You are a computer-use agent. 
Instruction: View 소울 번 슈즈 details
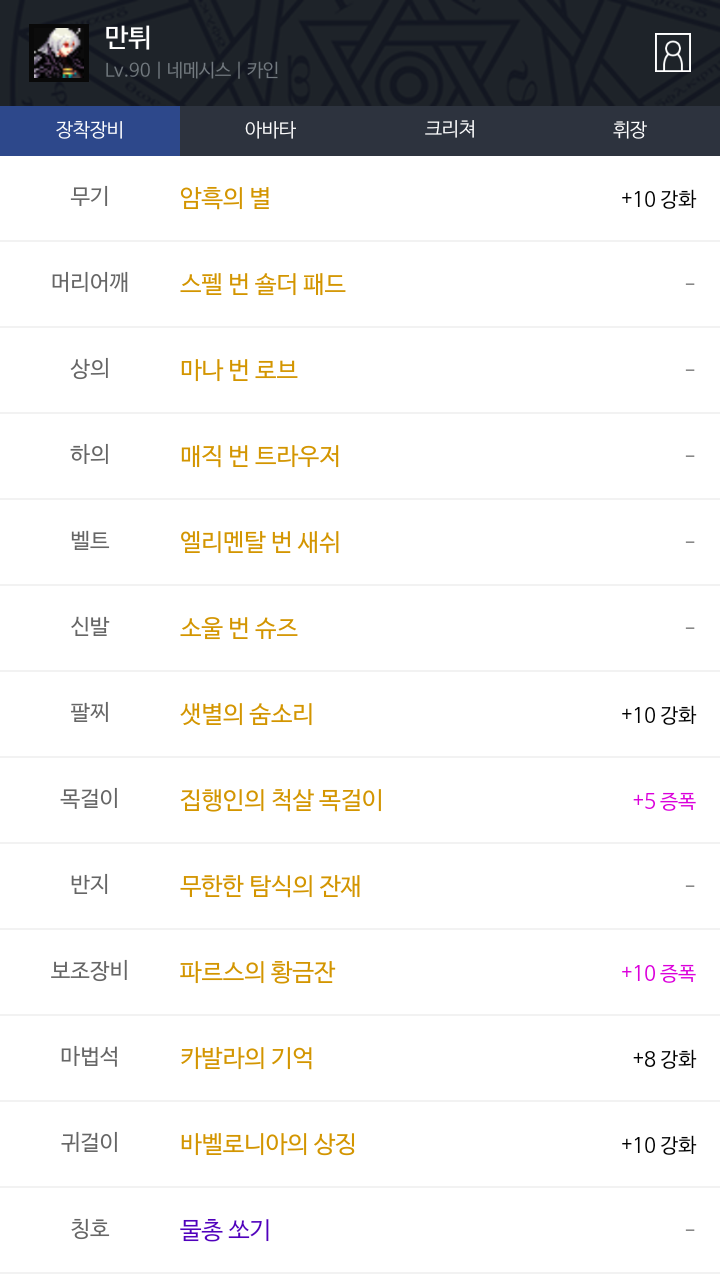[239, 628]
